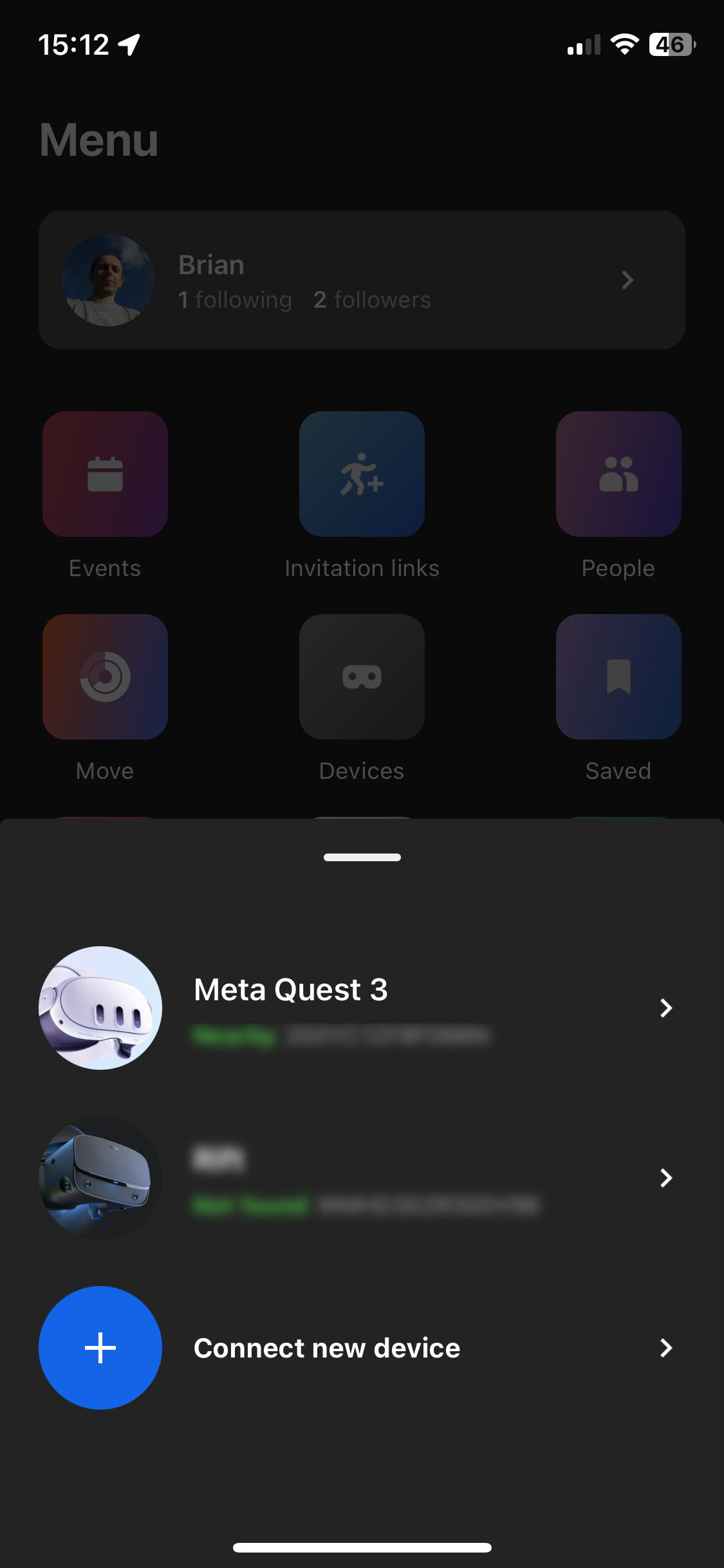This screenshot has height=1568, width=724.
Task: Open the Events icon
Action: tap(104, 474)
